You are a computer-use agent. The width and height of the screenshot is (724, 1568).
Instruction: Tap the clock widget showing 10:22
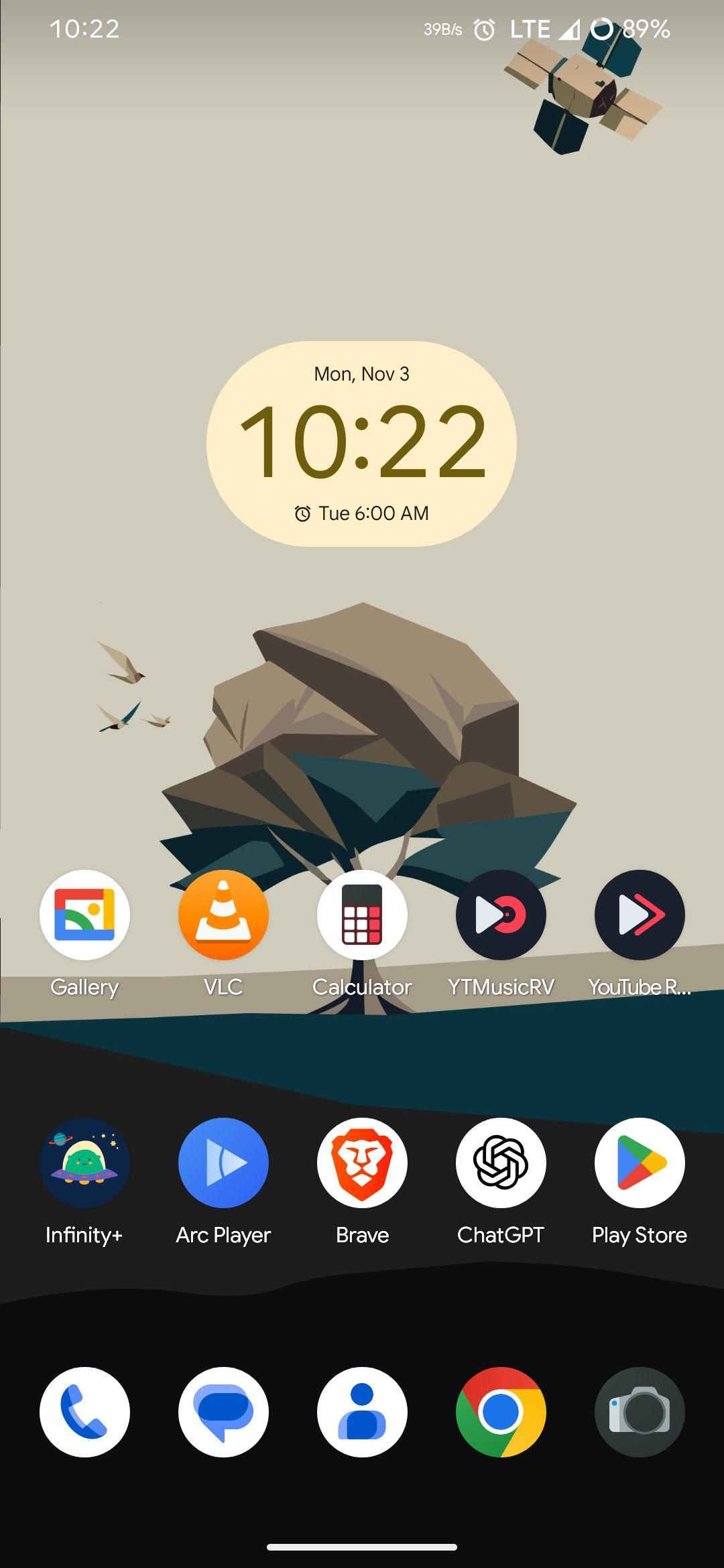[x=362, y=444]
